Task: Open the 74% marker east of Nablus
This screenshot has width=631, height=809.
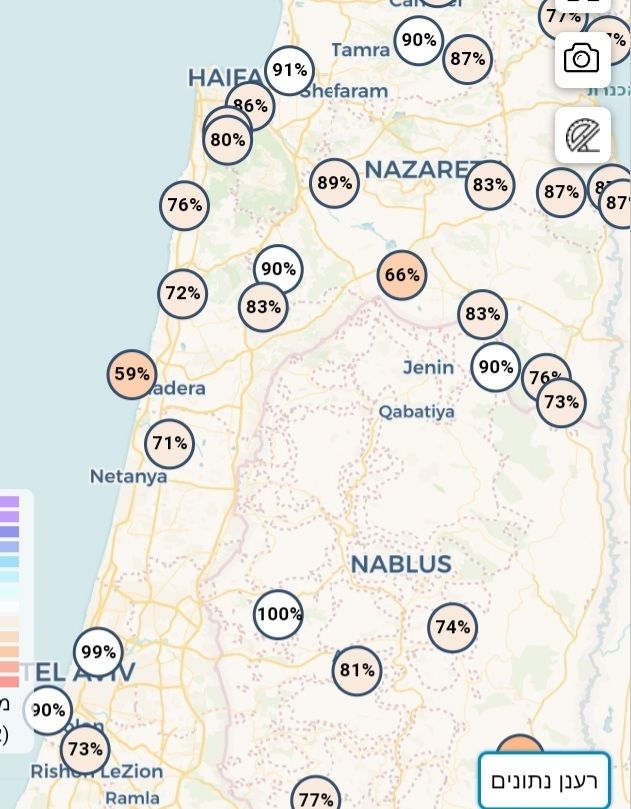Action: [x=452, y=627]
